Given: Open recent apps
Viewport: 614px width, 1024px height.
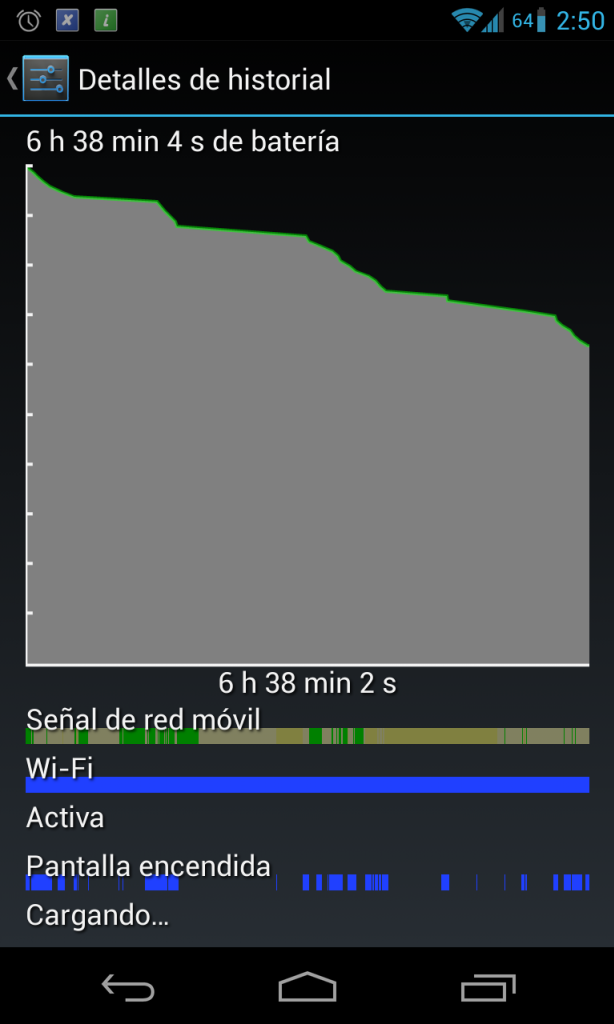Looking at the screenshot, I should pos(487,988).
